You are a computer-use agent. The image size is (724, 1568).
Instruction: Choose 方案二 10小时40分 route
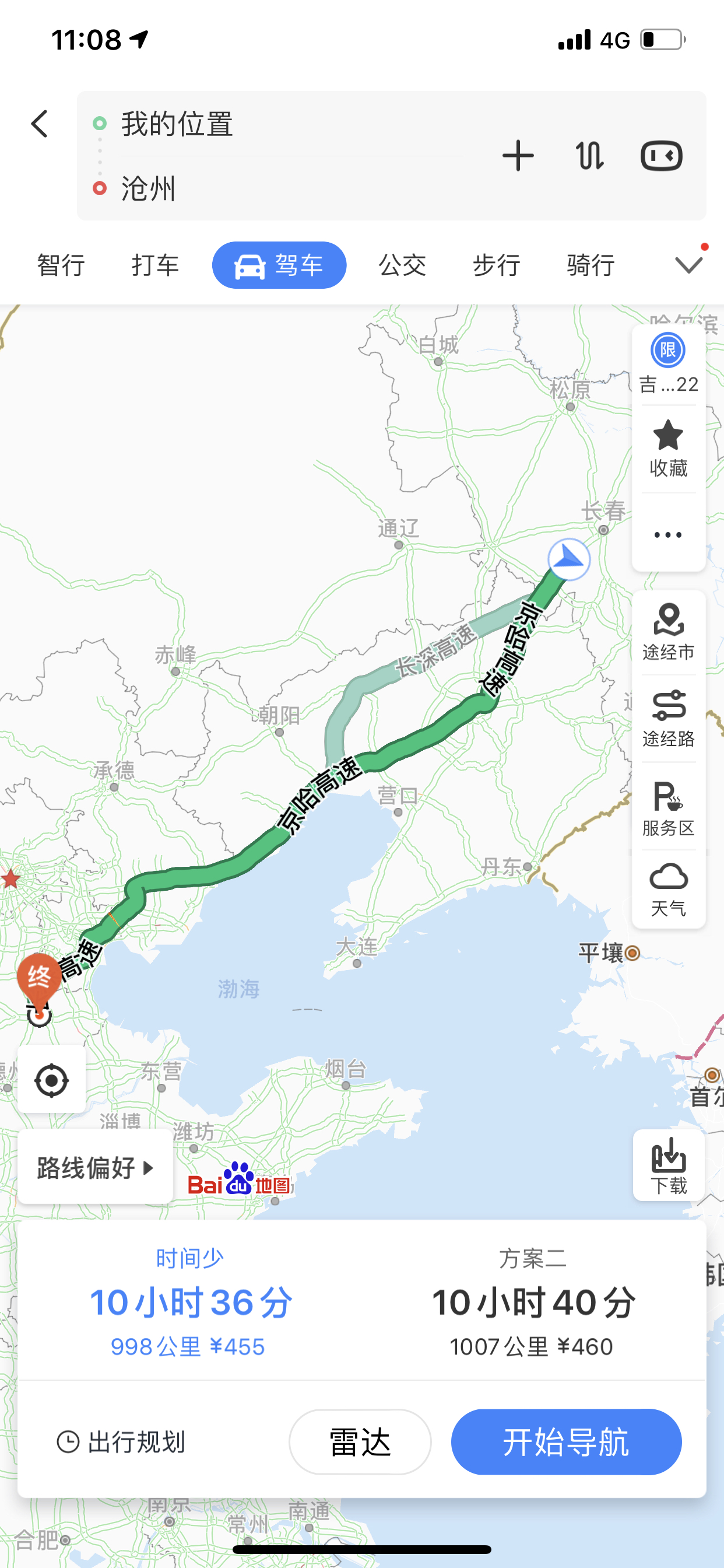pos(533,1303)
